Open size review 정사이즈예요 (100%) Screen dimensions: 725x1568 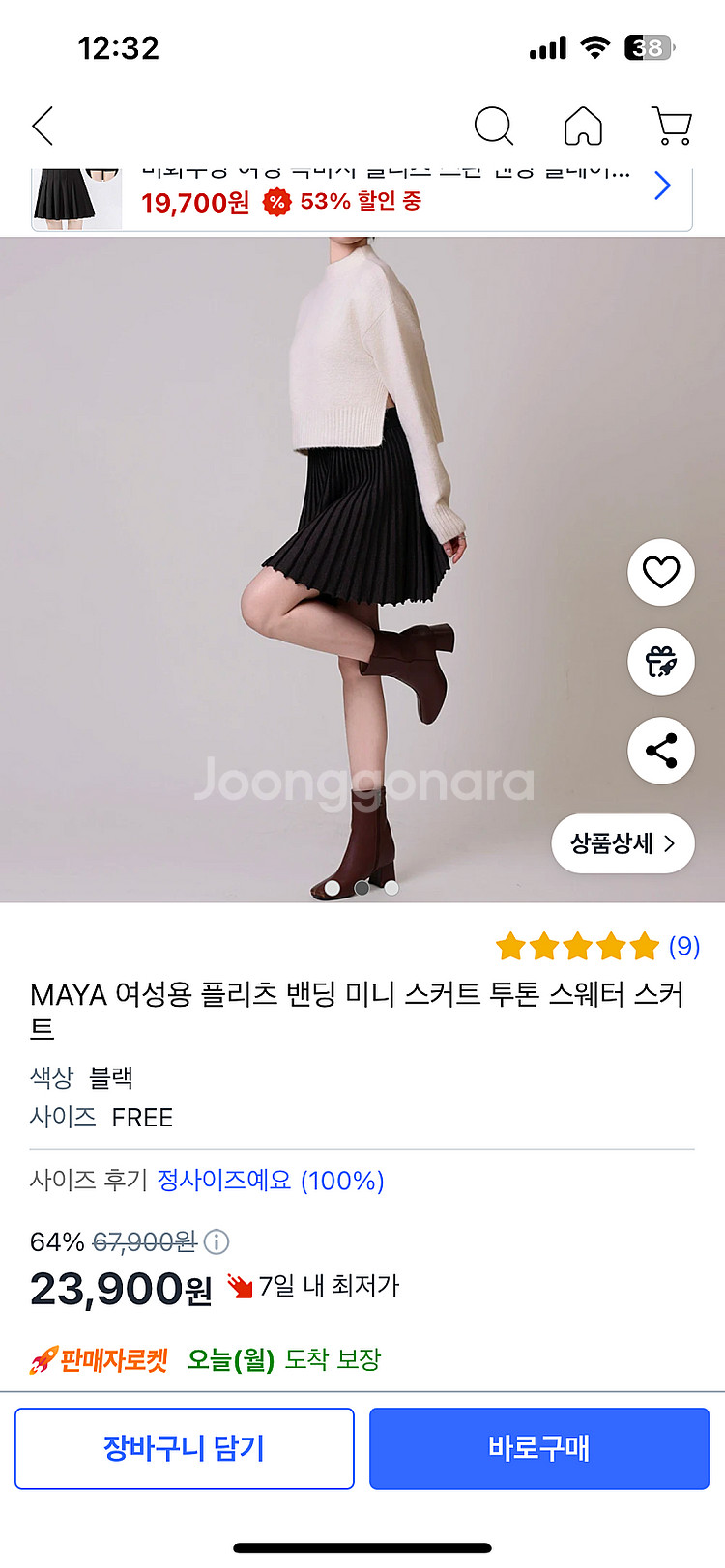(271, 1181)
